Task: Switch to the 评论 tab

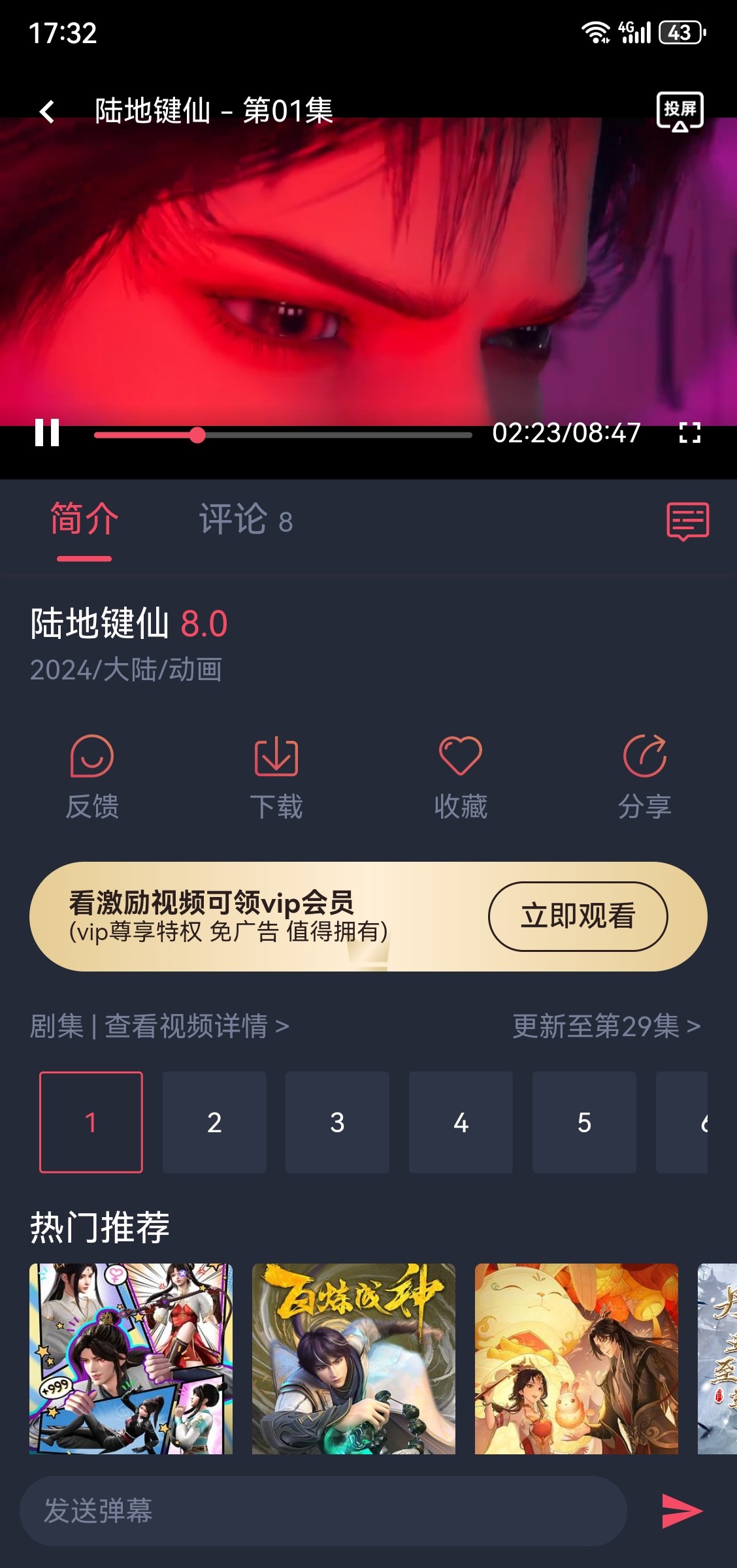Action: pyautogui.click(x=246, y=520)
